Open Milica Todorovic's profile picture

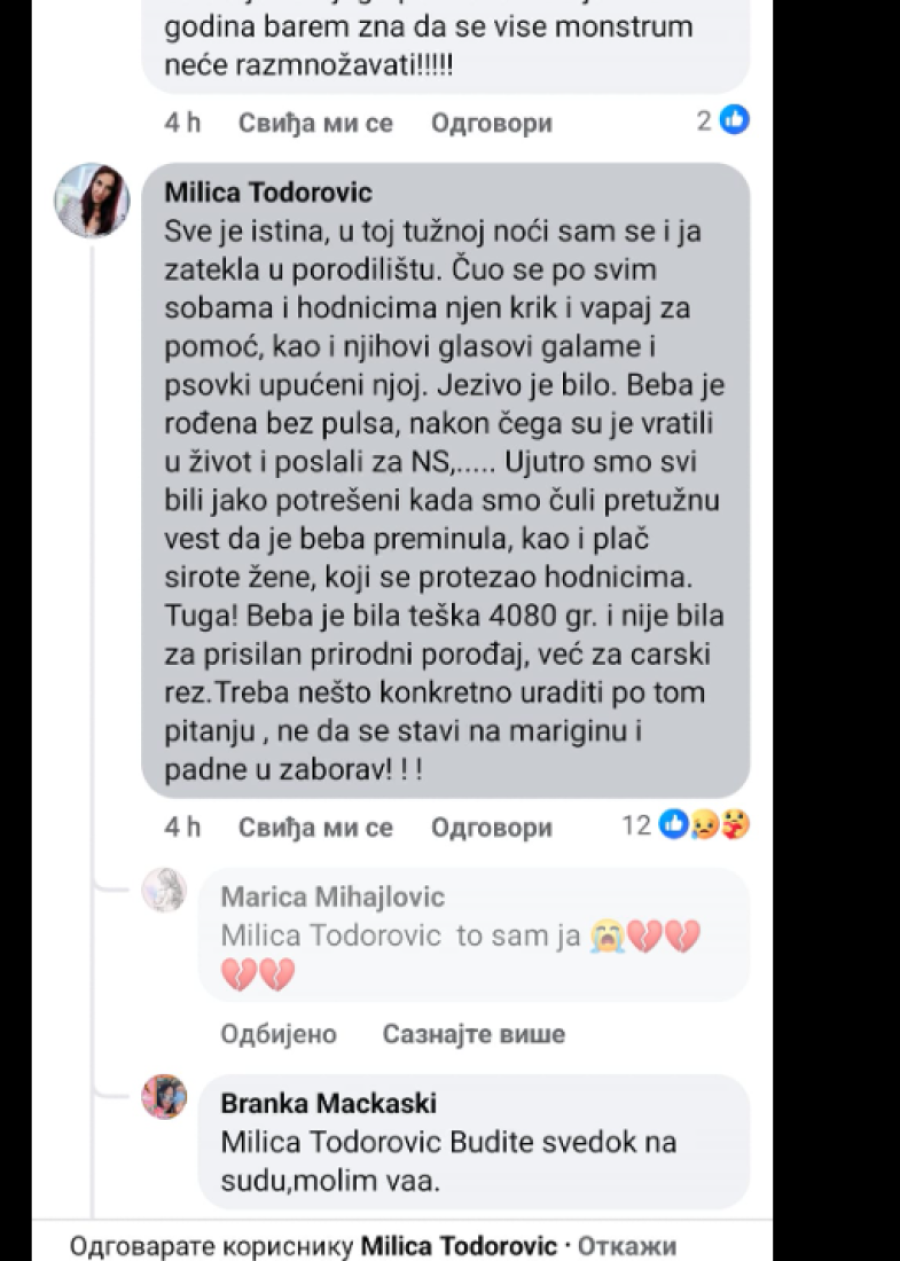coord(91,200)
